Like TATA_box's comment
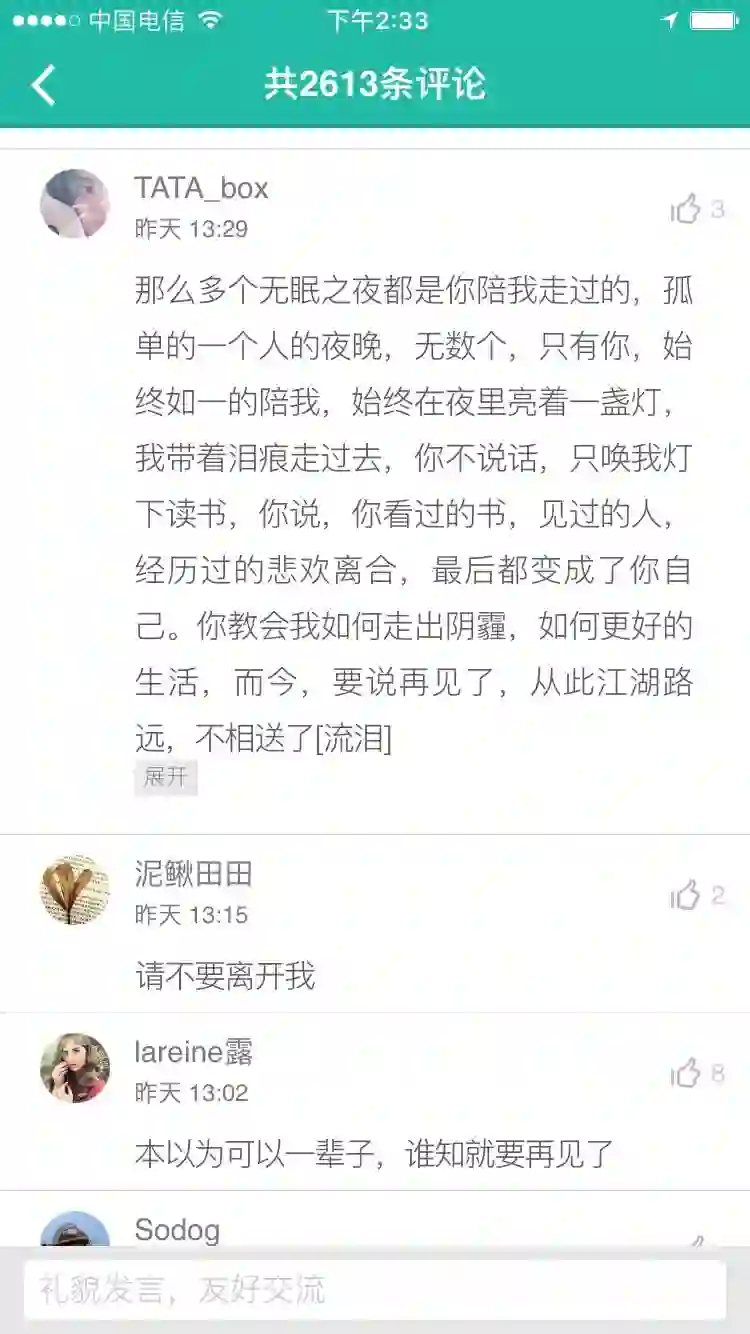 pyautogui.click(x=687, y=209)
